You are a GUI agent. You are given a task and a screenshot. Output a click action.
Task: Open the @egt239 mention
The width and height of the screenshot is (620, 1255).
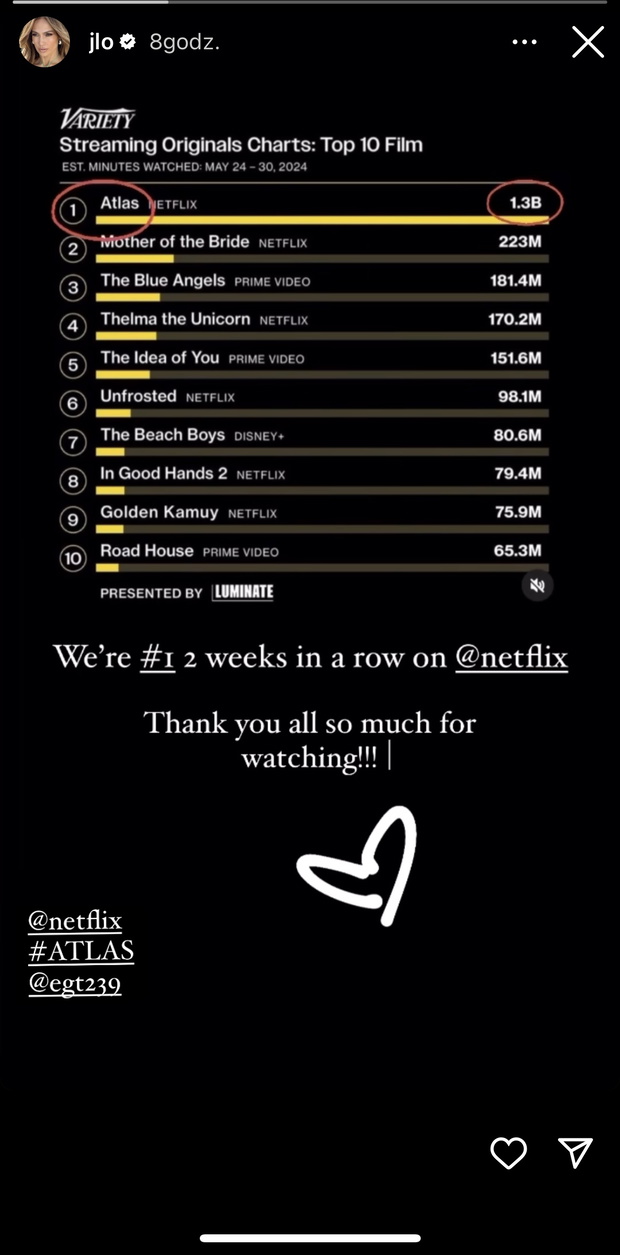(x=75, y=983)
